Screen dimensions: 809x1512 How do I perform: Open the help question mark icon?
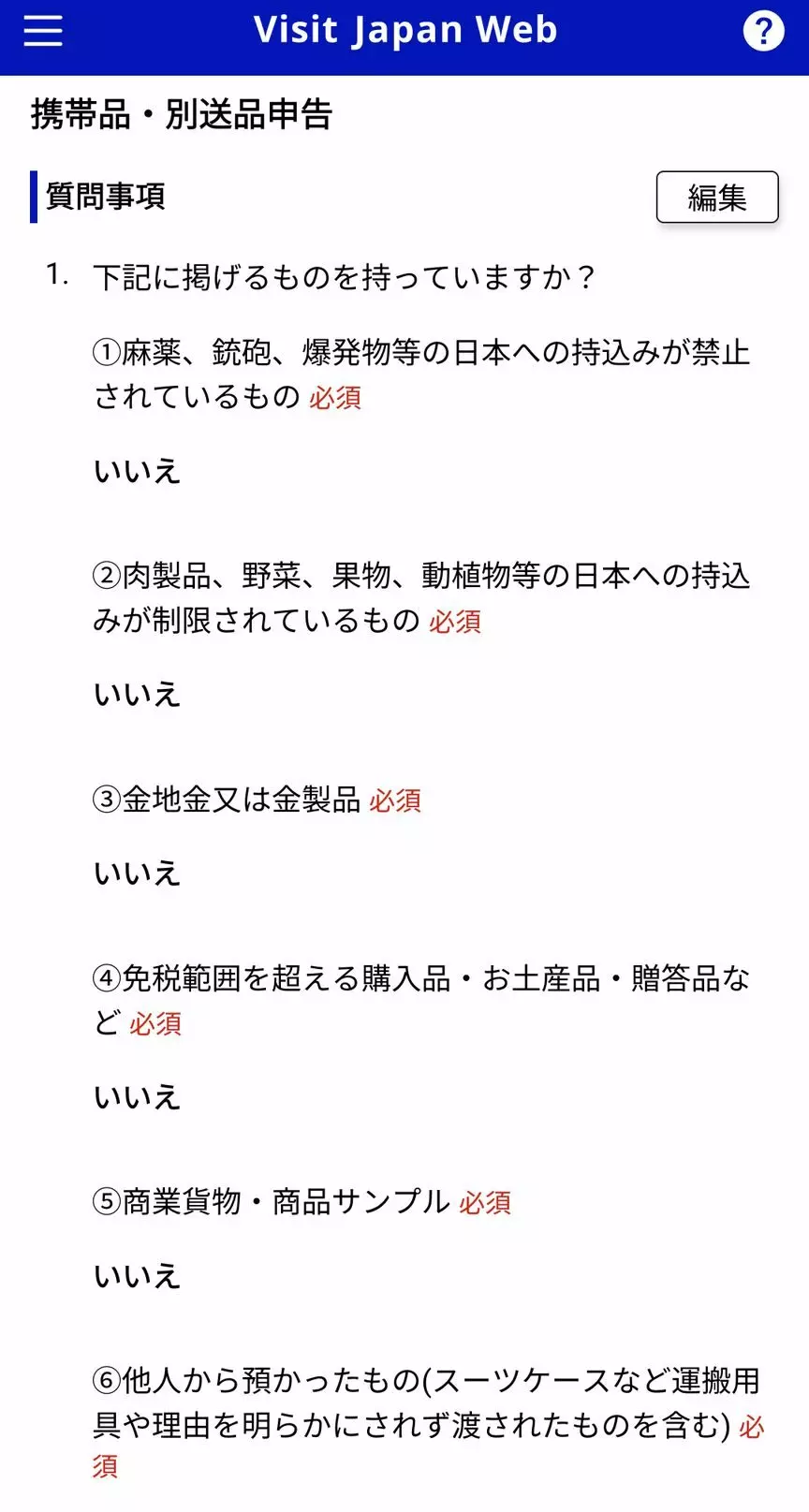tap(763, 31)
